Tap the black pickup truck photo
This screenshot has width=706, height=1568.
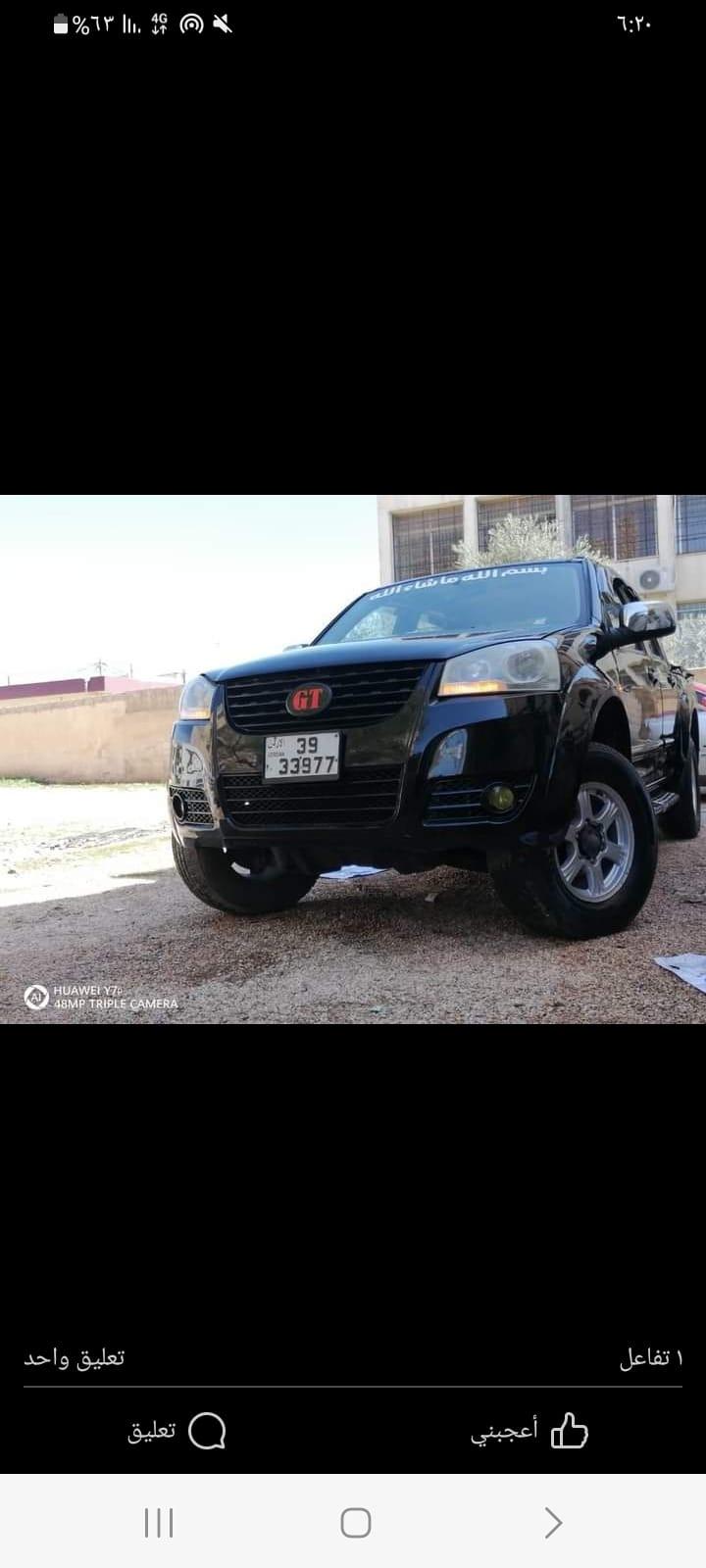353,759
